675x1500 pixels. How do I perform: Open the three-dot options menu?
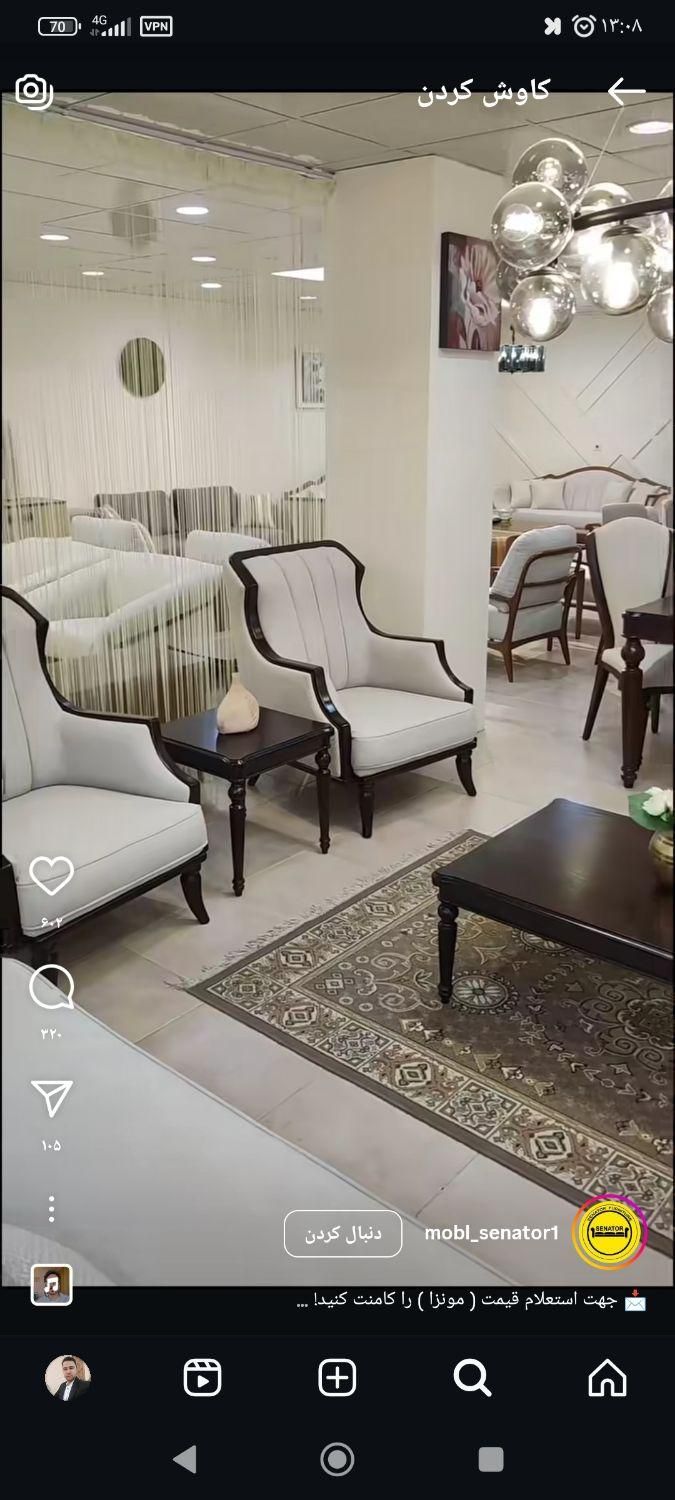pos(51,1209)
